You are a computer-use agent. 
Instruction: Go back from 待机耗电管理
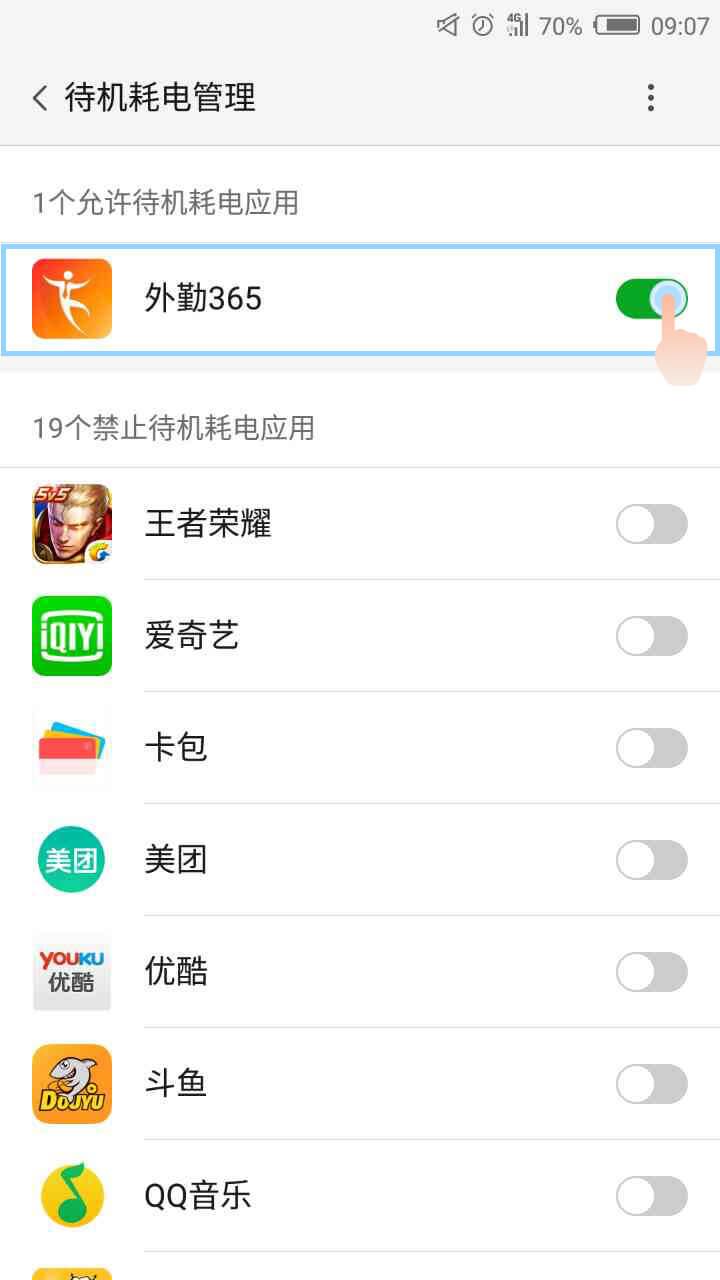click(40, 98)
